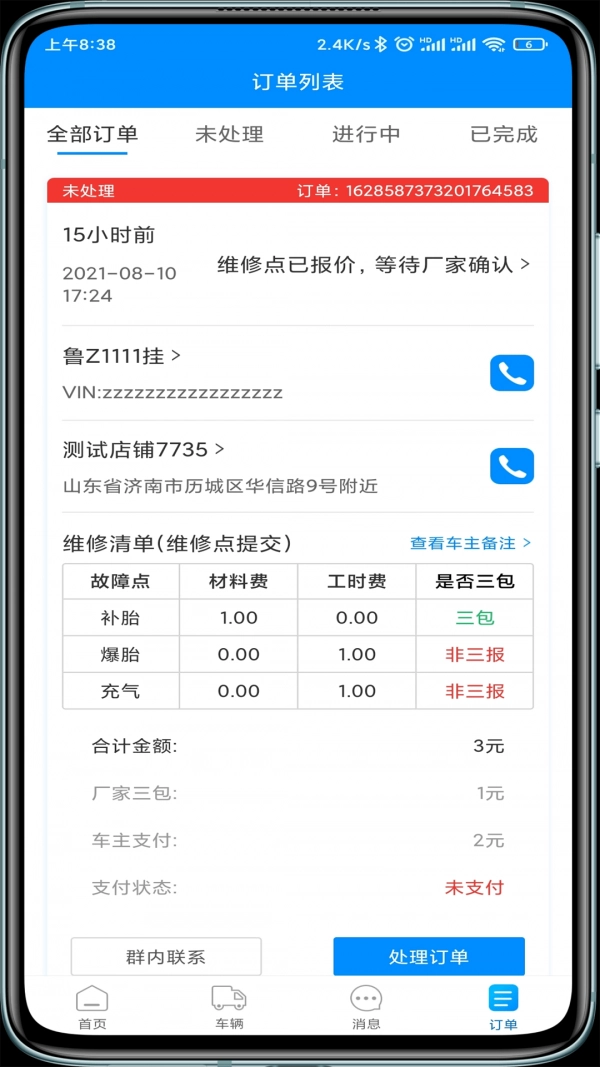
Task: Open the 进行中 orders tab
Action: [x=366, y=134]
